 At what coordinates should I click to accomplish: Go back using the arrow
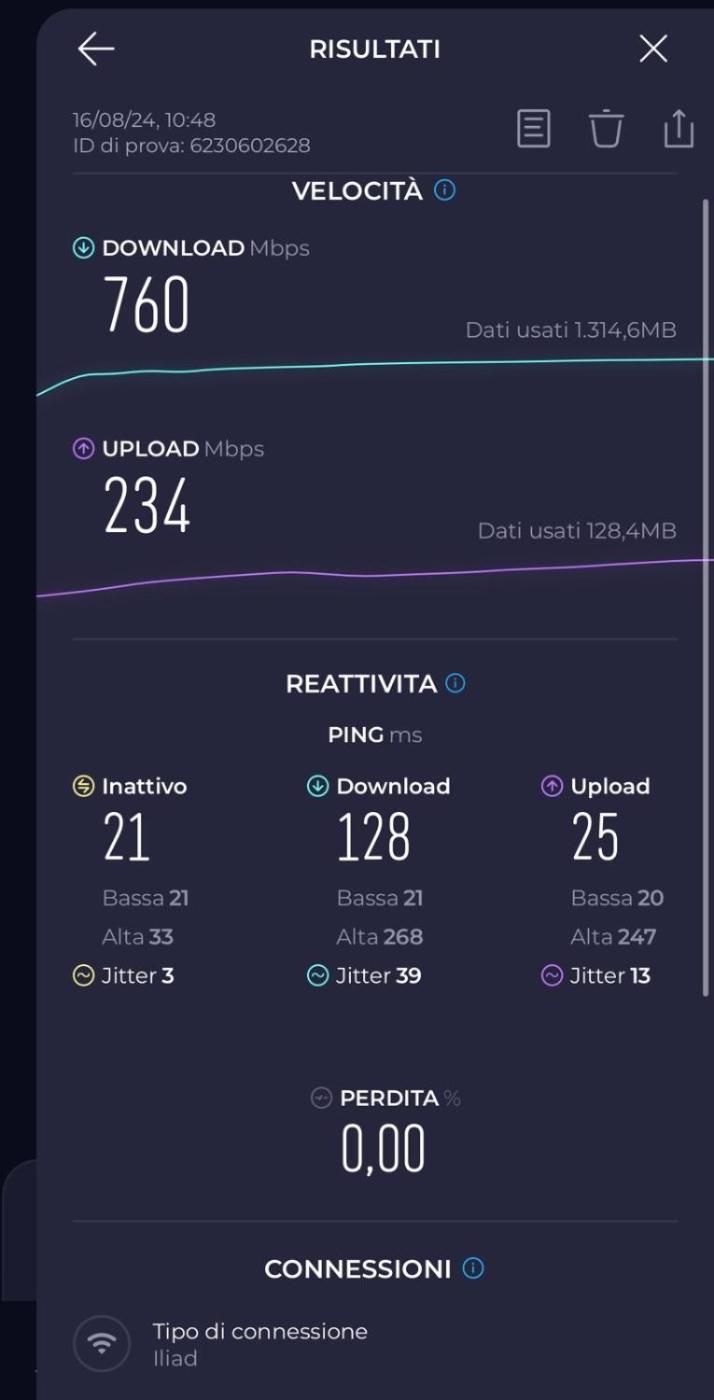[x=96, y=49]
